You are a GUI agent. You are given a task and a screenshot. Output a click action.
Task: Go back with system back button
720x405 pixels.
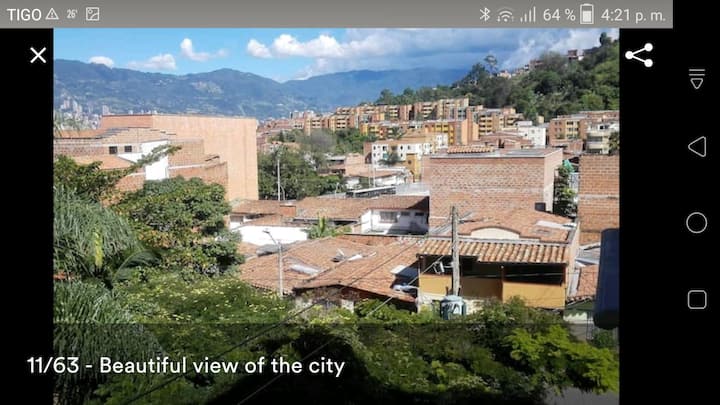(x=697, y=147)
